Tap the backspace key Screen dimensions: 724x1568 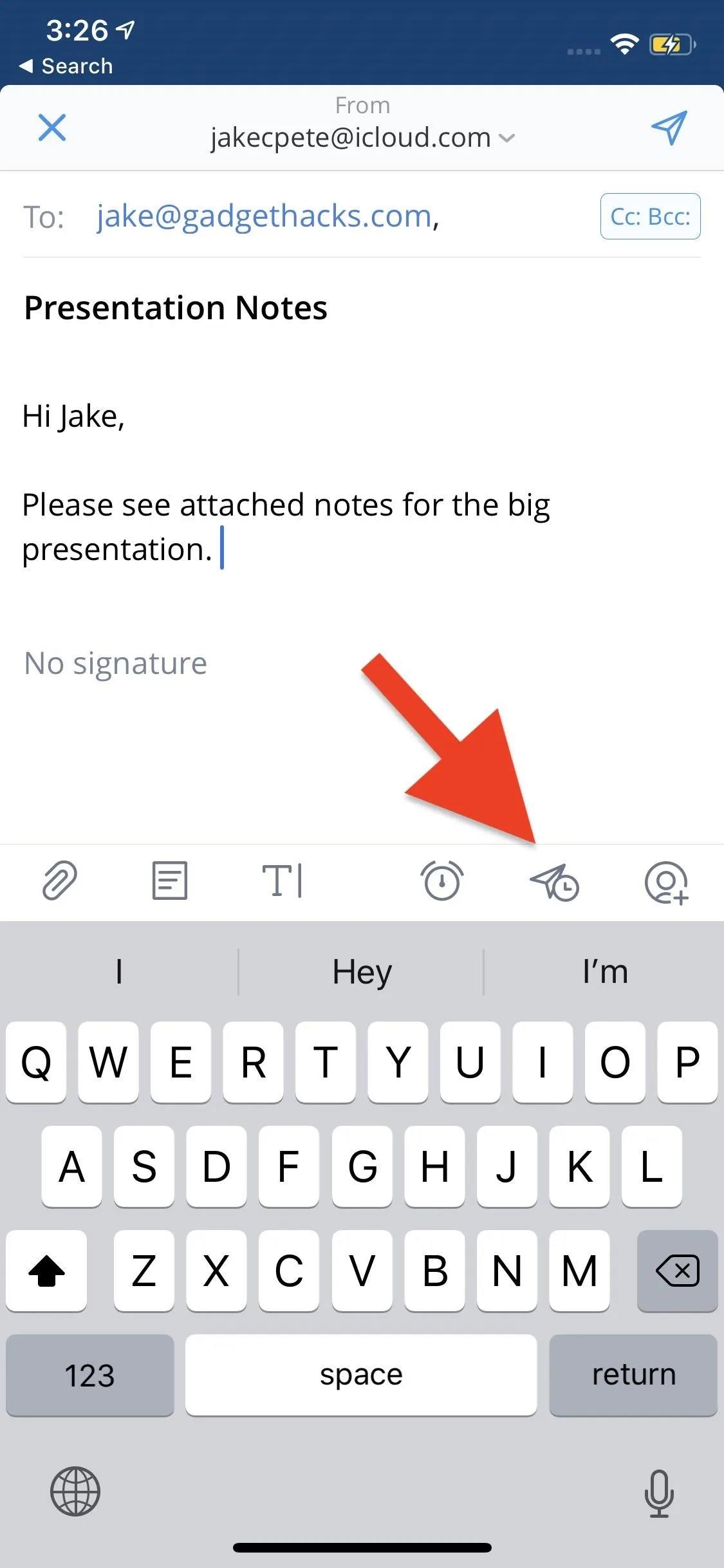(x=677, y=1271)
